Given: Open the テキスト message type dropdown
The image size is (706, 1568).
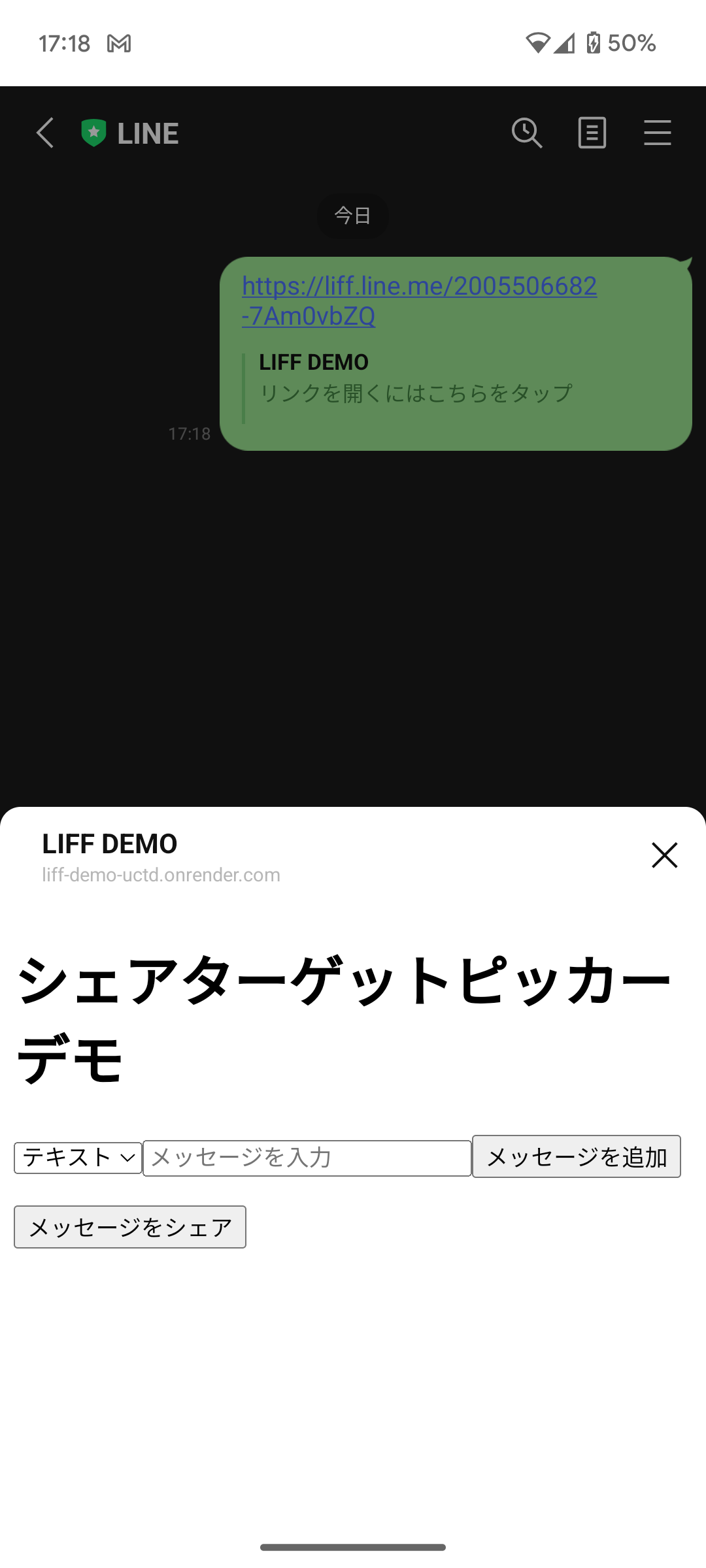Looking at the screenshot, I should pos(78,1158).
